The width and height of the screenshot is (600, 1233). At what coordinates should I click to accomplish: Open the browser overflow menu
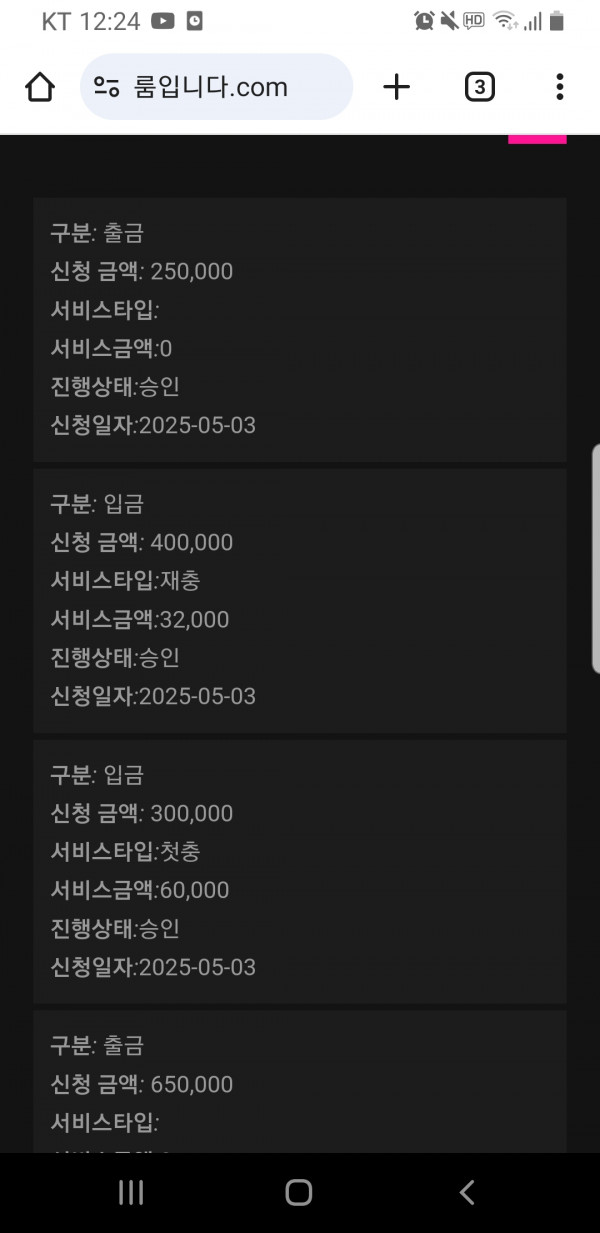(x=560, y=87)
